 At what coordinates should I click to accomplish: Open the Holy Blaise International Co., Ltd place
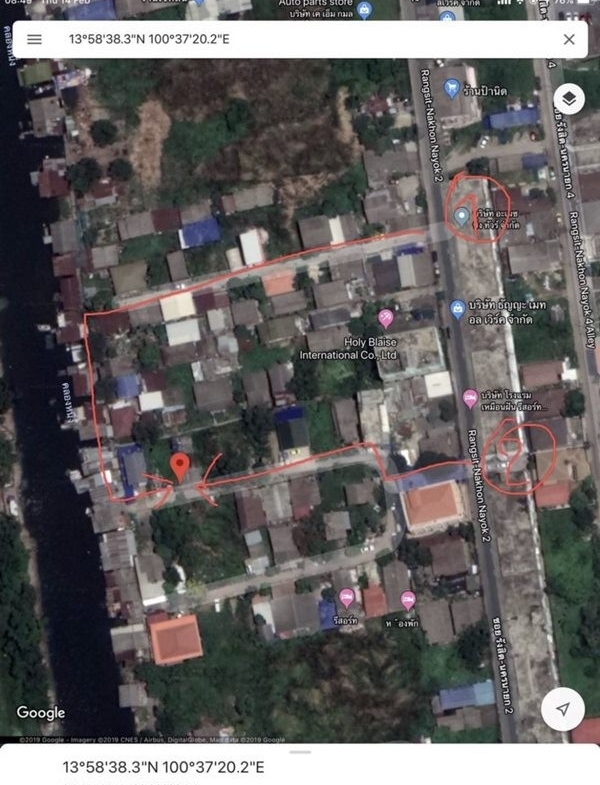coord(386,319)
